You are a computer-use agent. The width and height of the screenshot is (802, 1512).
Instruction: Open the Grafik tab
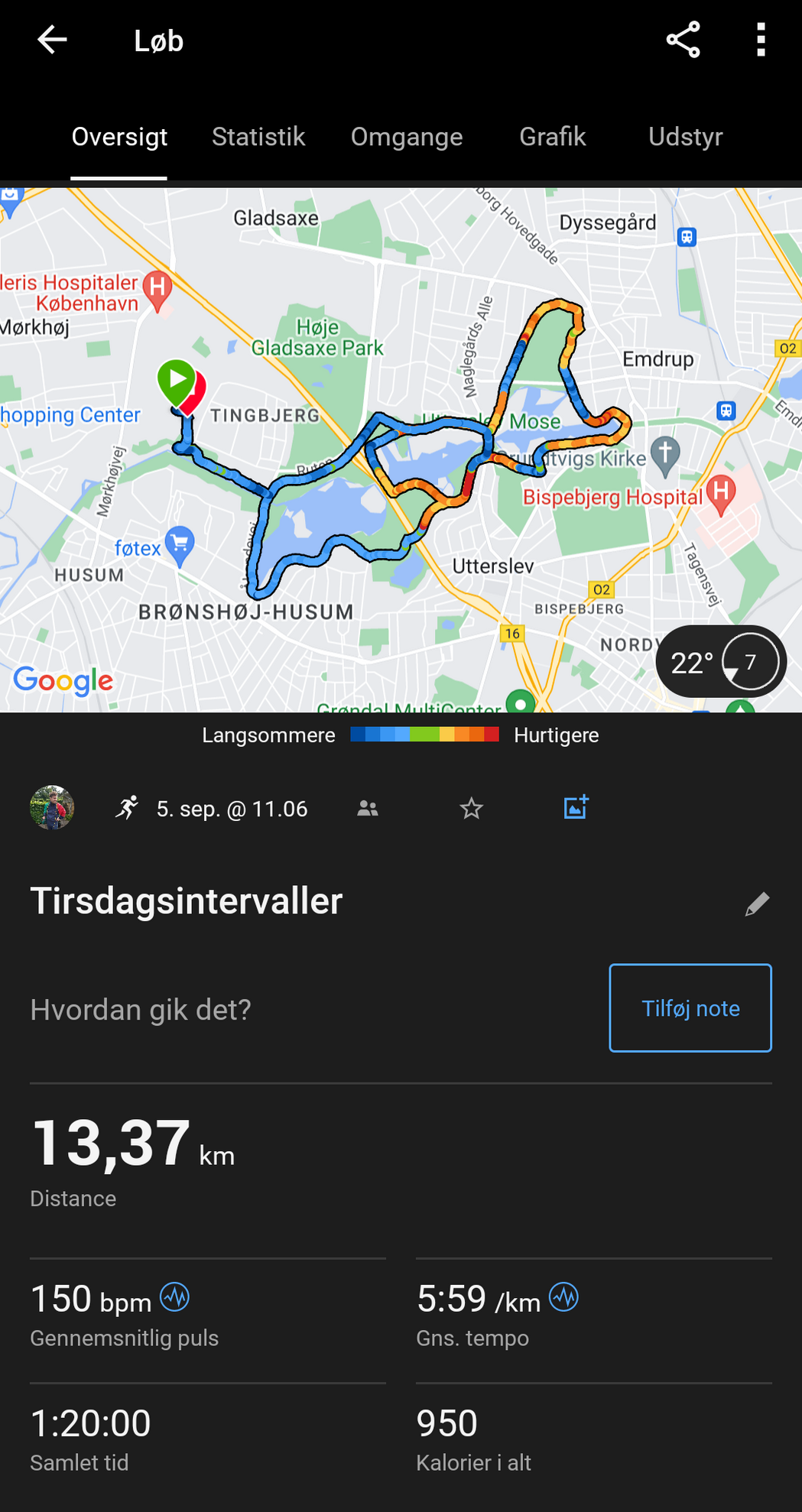click(x=552, y=137)
